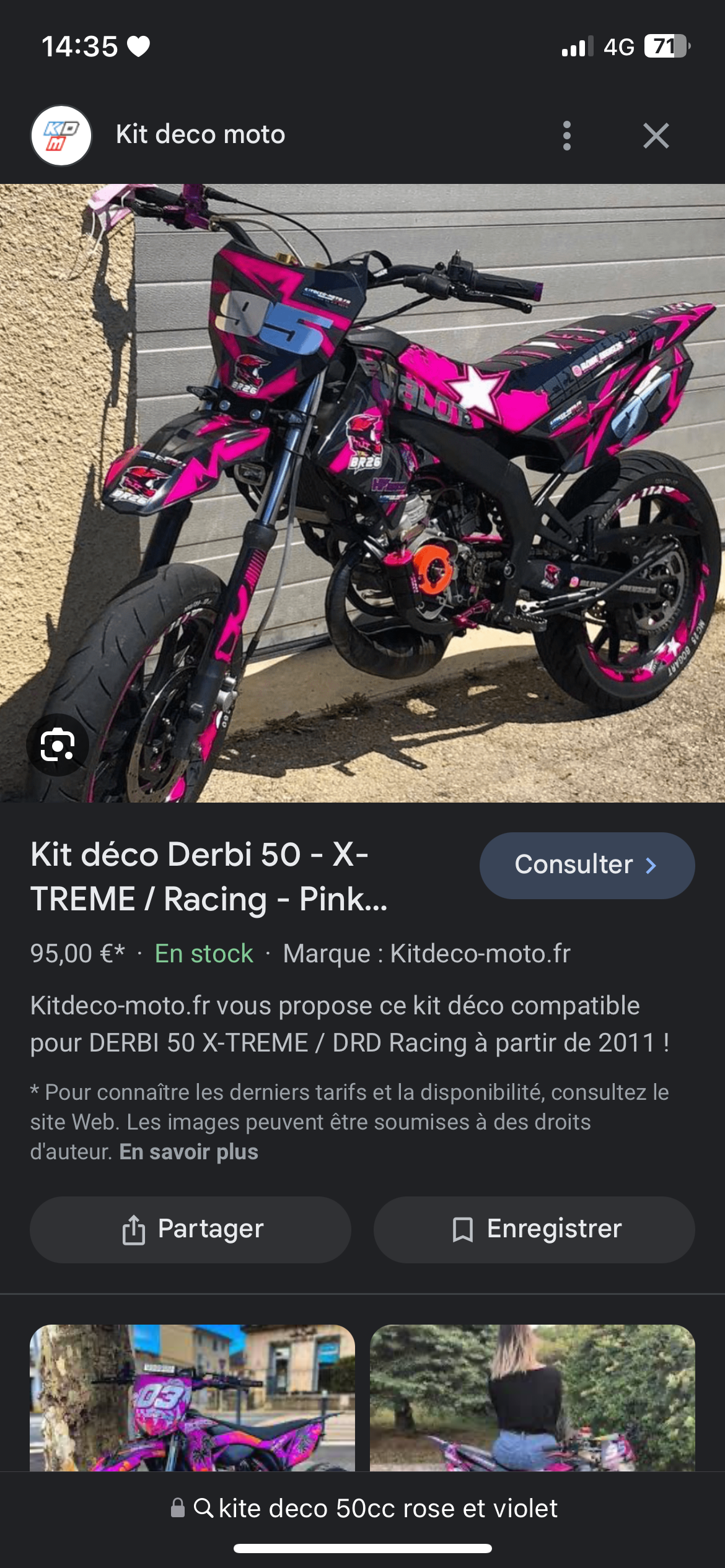Screen dimensions: 725x1568
Task: Close the image viewer
Action: [656, 136]
